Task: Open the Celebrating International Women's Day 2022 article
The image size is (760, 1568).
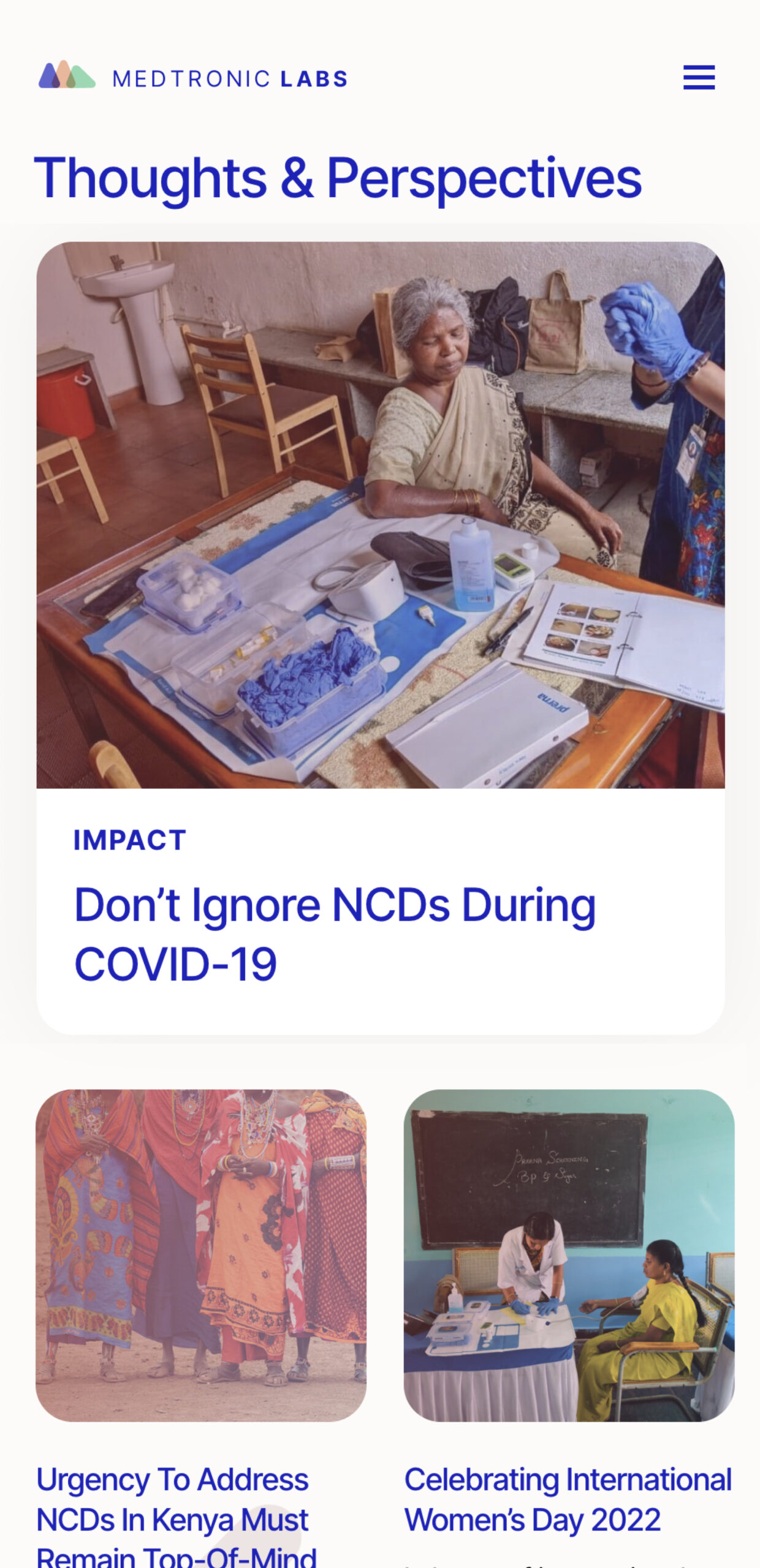Action: [568, 1499]
